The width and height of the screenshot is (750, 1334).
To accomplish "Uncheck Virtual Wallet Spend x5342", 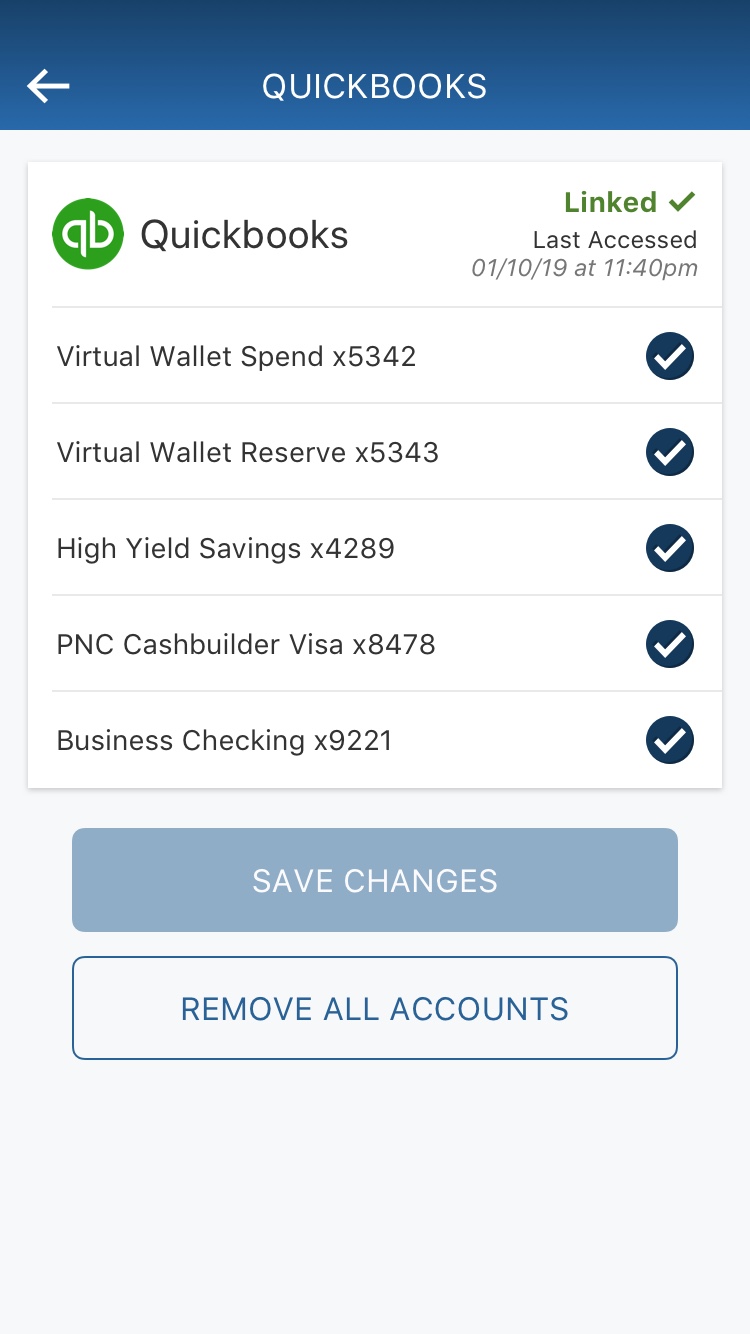I will click(670, 356).
